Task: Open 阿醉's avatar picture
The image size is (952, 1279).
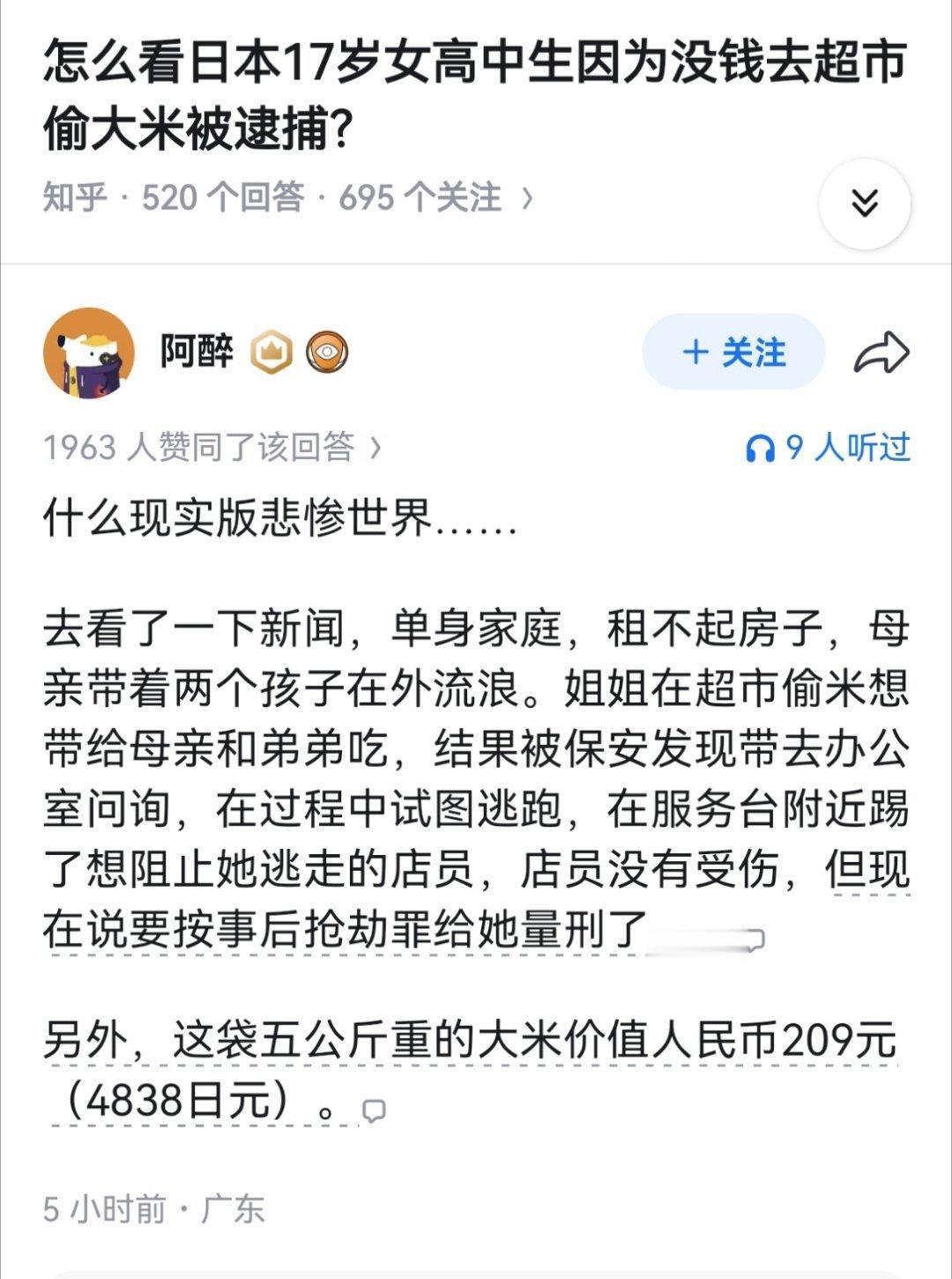Action: (93, 351)
